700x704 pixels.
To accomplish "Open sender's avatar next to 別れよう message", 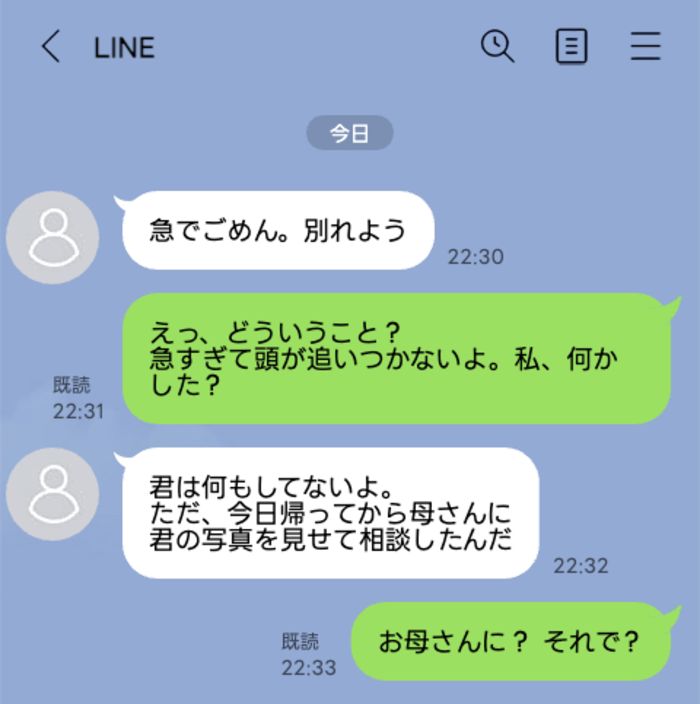I will (53, 237).
